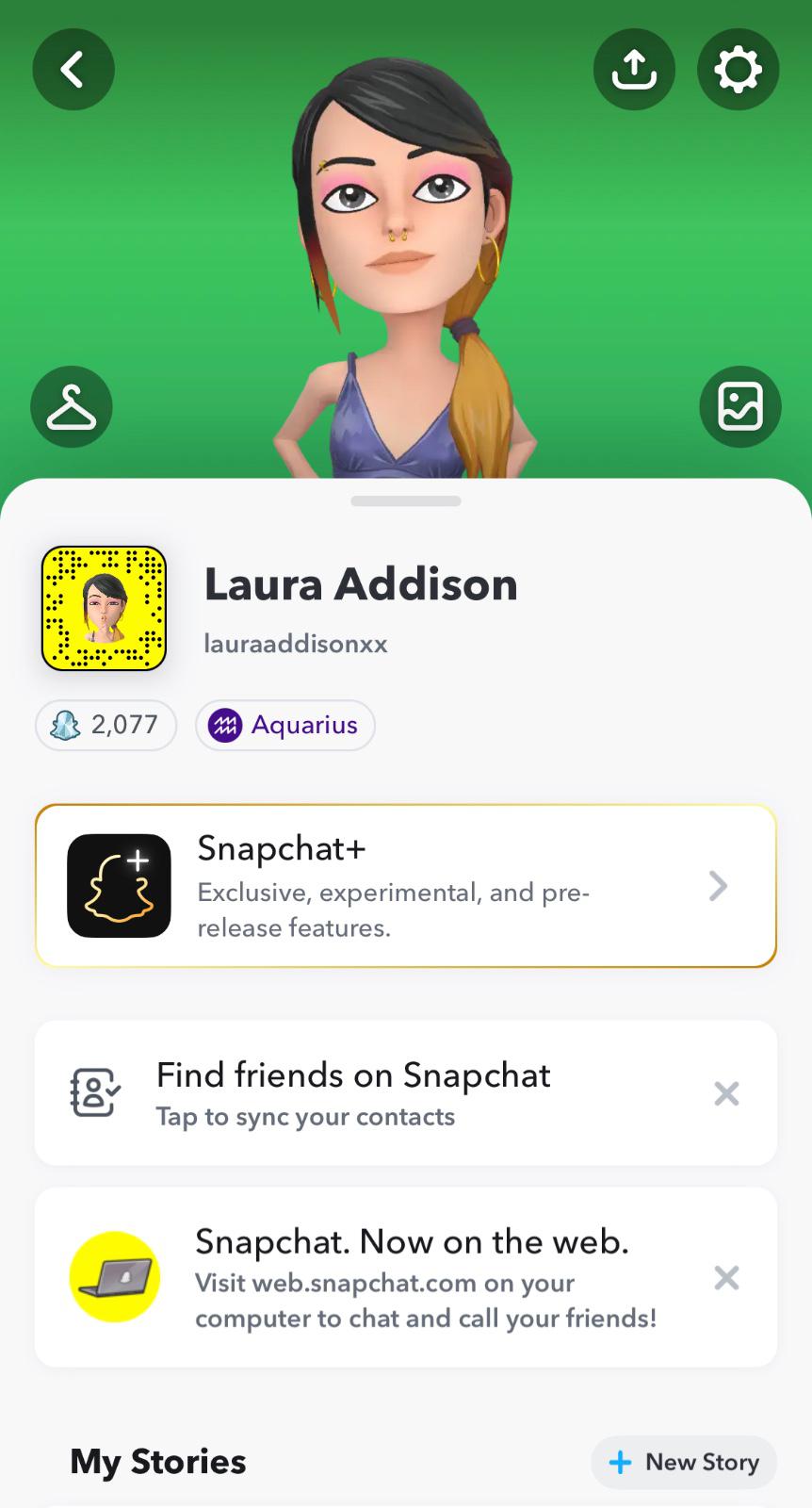Open the Snapcode next to Laura Addison

[x=104, y=609]
